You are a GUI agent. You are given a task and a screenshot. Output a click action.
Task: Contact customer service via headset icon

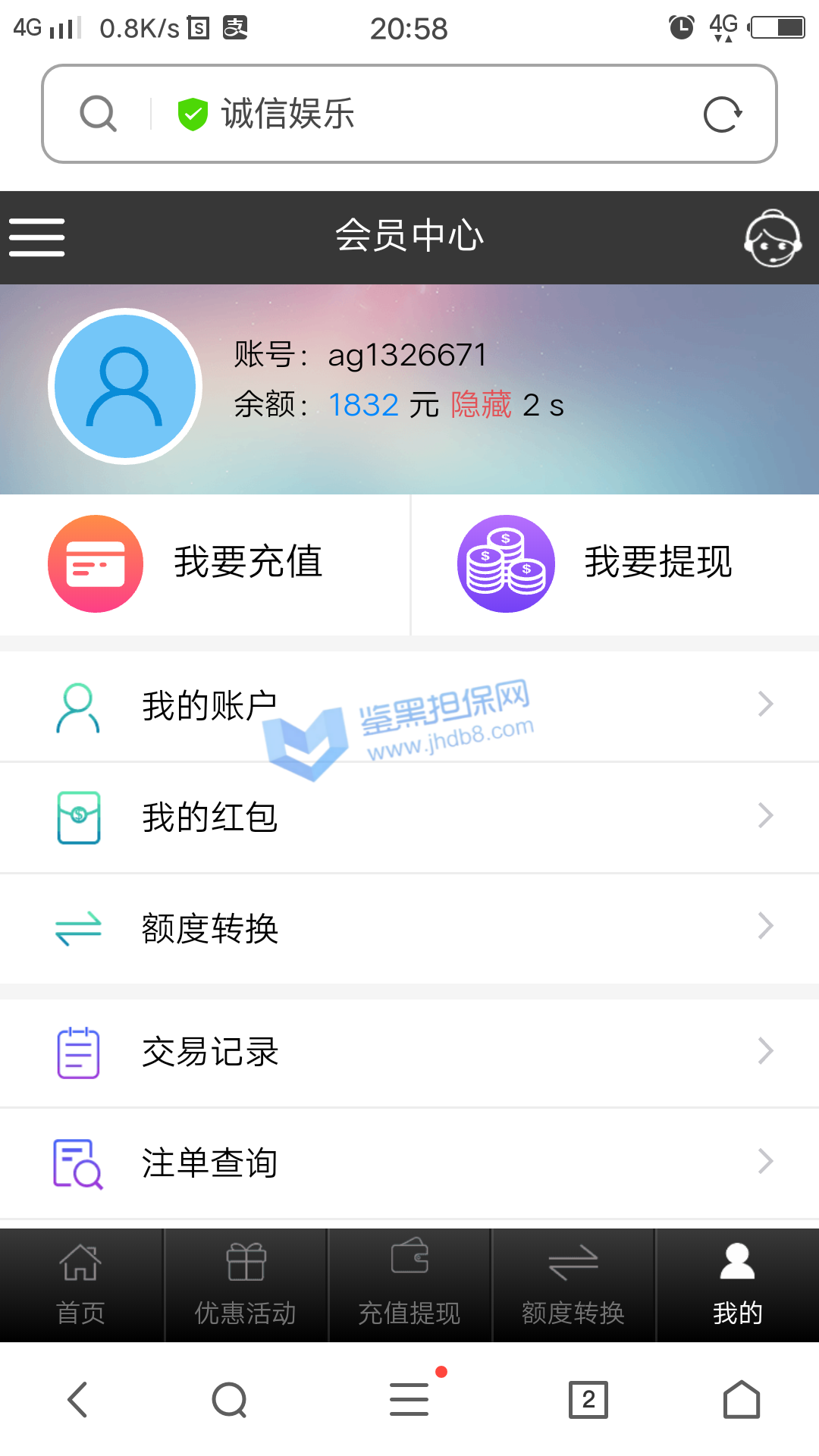tap(772, 238)
